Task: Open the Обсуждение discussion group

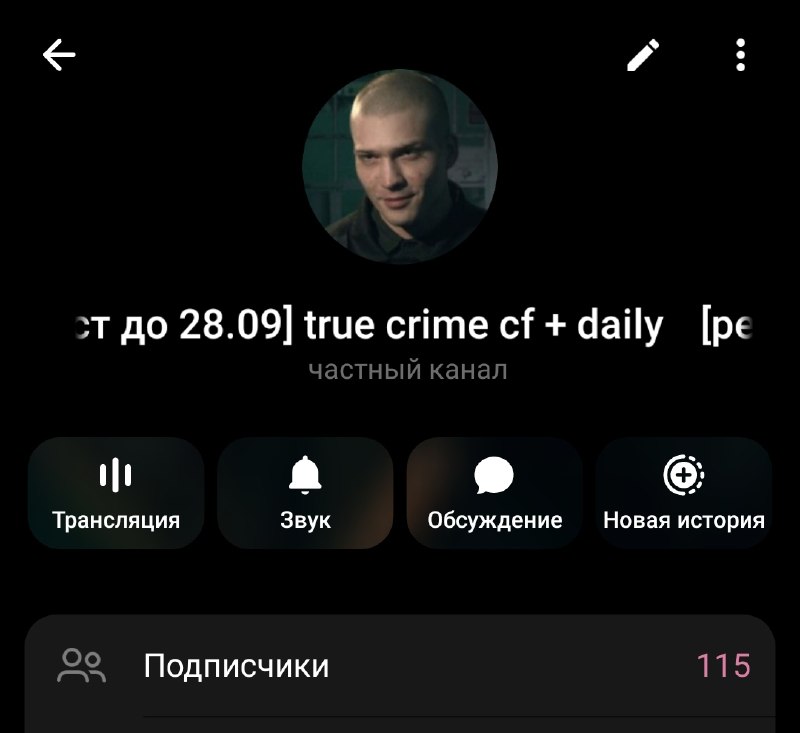Action: pos(494,493)
